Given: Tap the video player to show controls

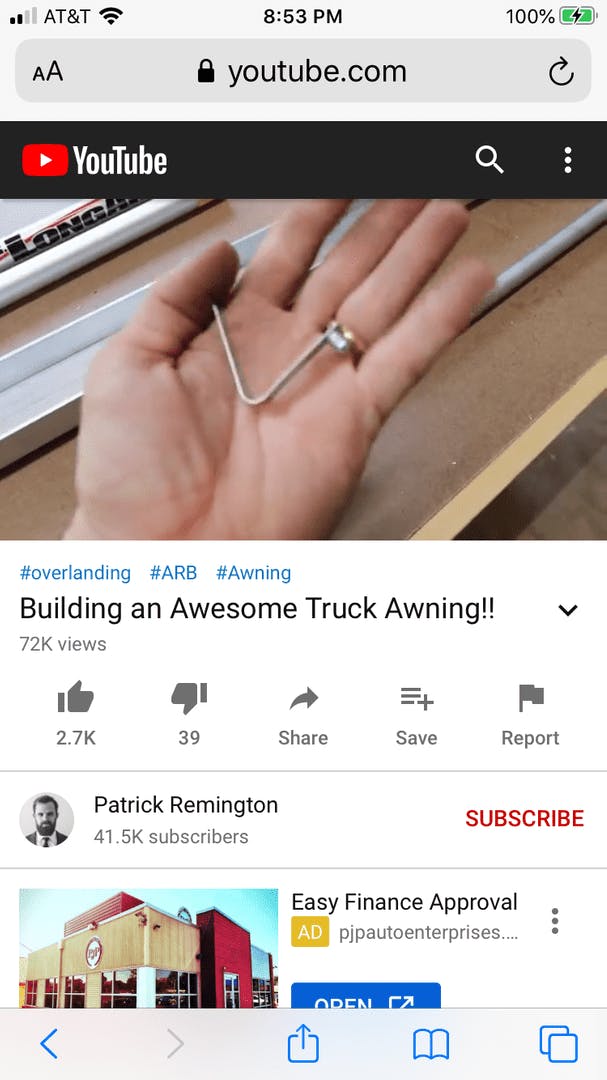Looking at the screenshot, I should tap(303, 370).
